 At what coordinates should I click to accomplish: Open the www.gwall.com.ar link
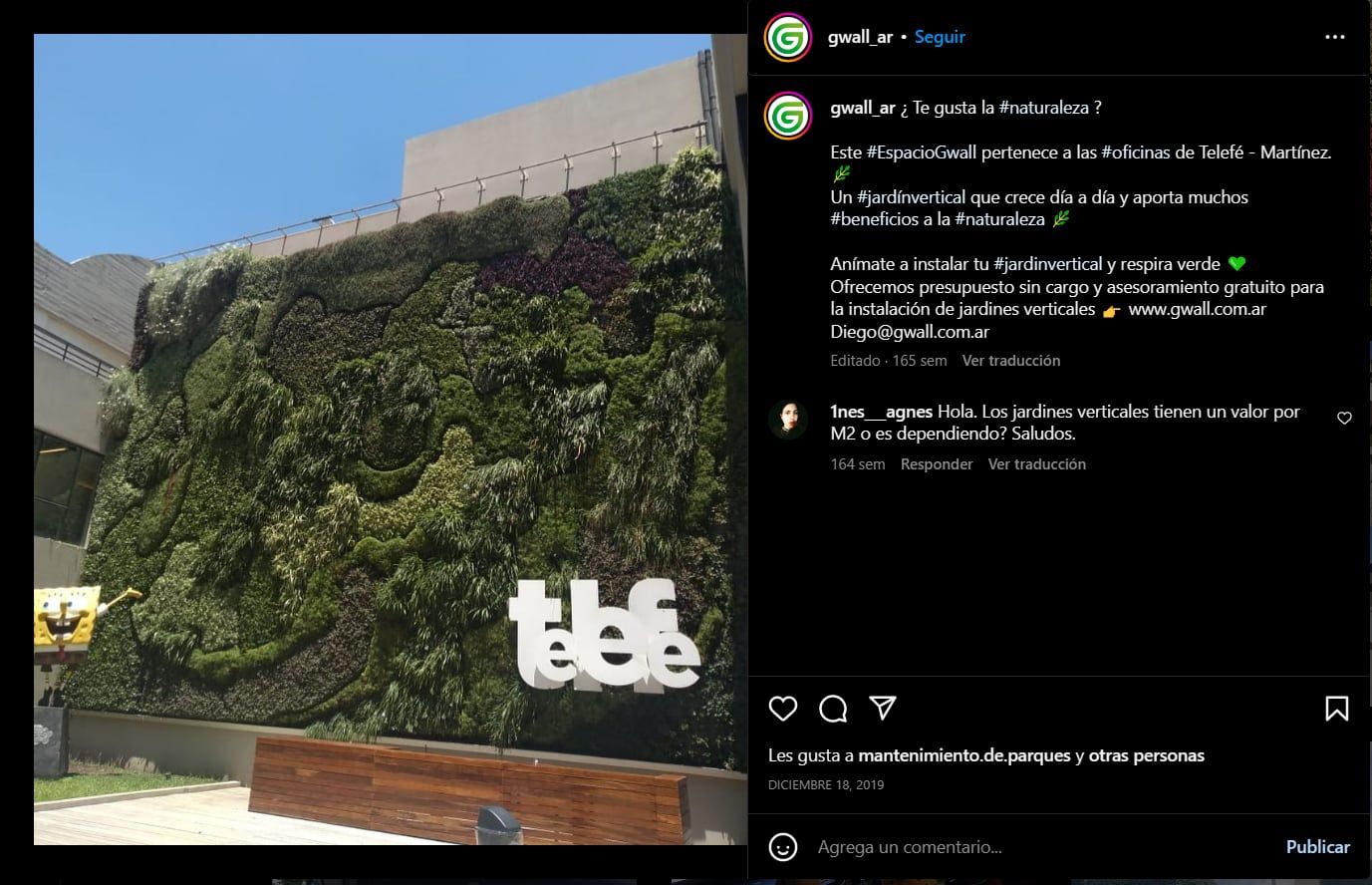pos(1197,309)
